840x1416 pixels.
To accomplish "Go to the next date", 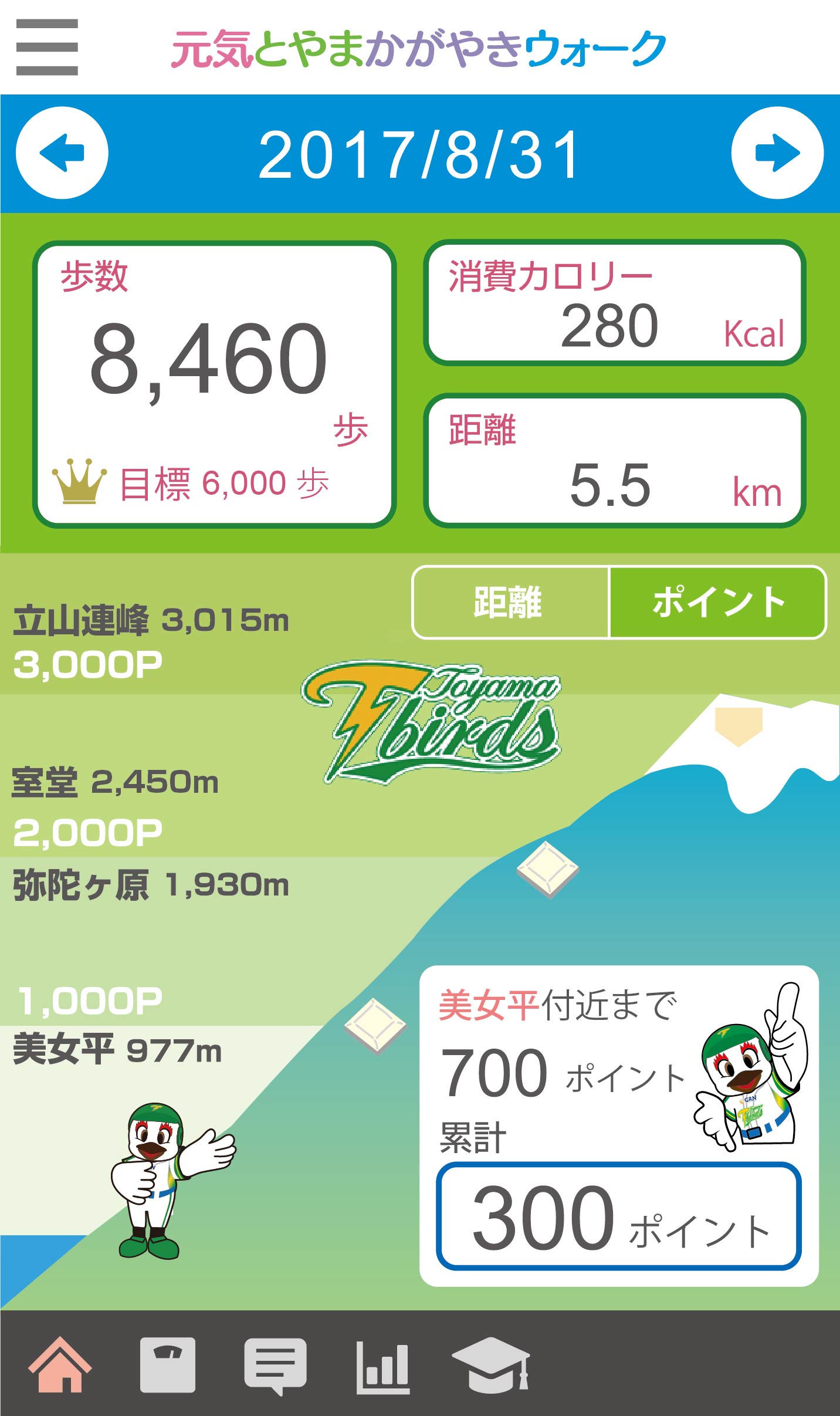I will click(x=777, y=153).
